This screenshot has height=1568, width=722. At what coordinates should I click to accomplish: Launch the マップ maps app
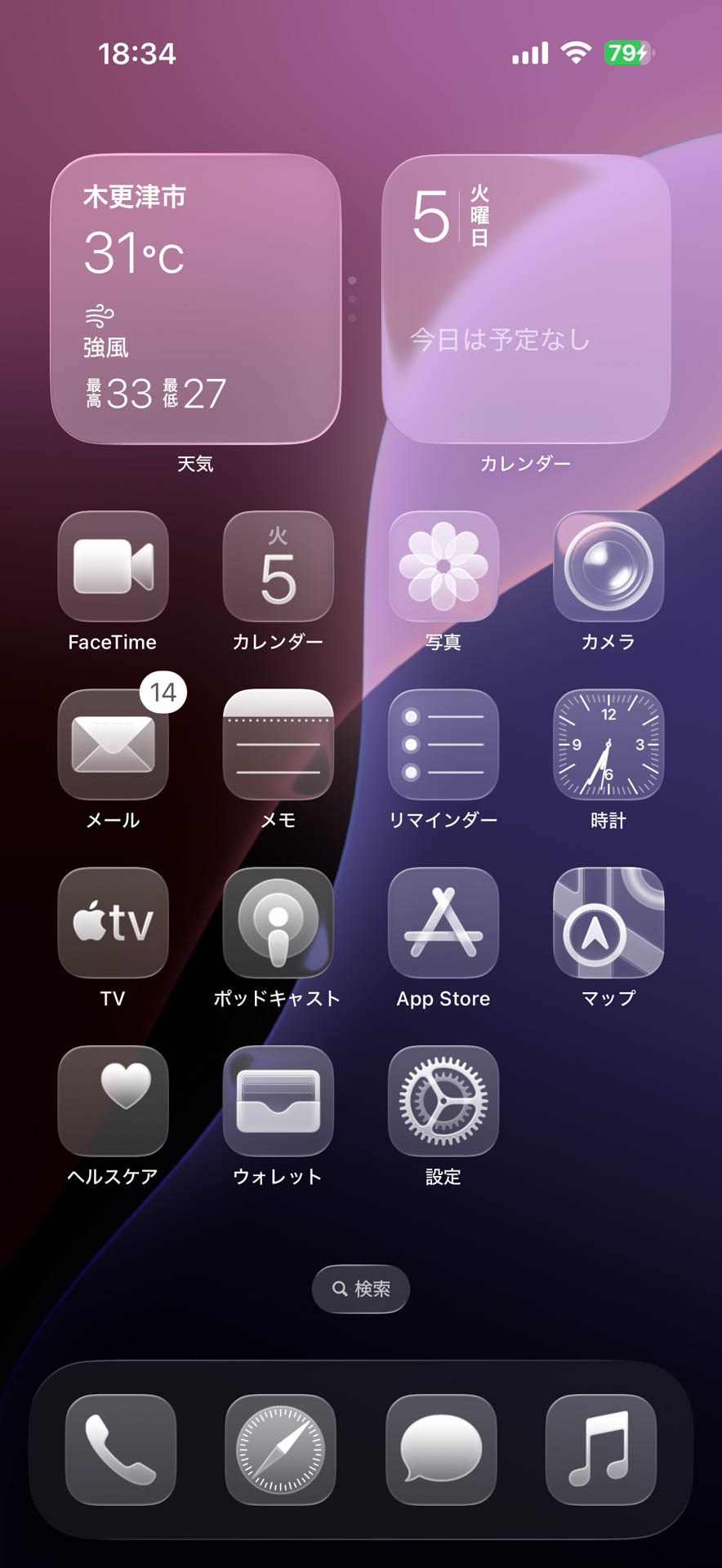[x=608, y=922]
